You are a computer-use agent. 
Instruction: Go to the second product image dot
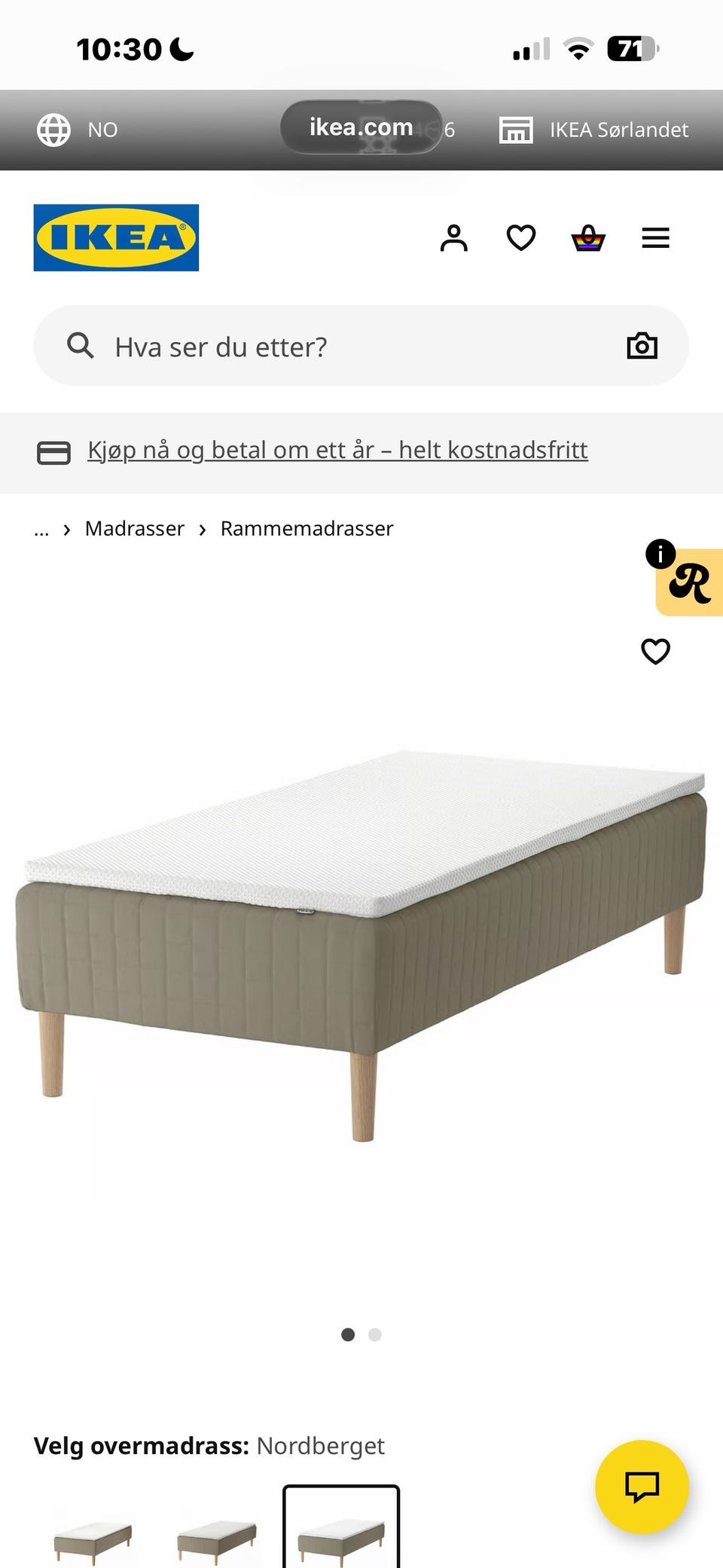374,1334
